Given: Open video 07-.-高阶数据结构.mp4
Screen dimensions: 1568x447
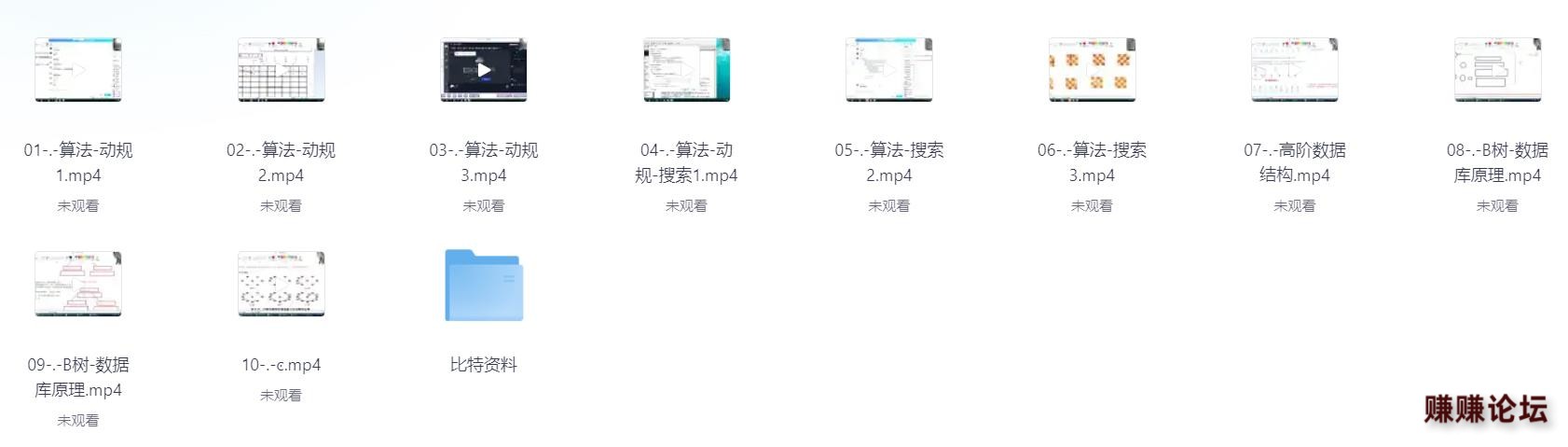Looking at the screenshot, I should point(1295,70).
